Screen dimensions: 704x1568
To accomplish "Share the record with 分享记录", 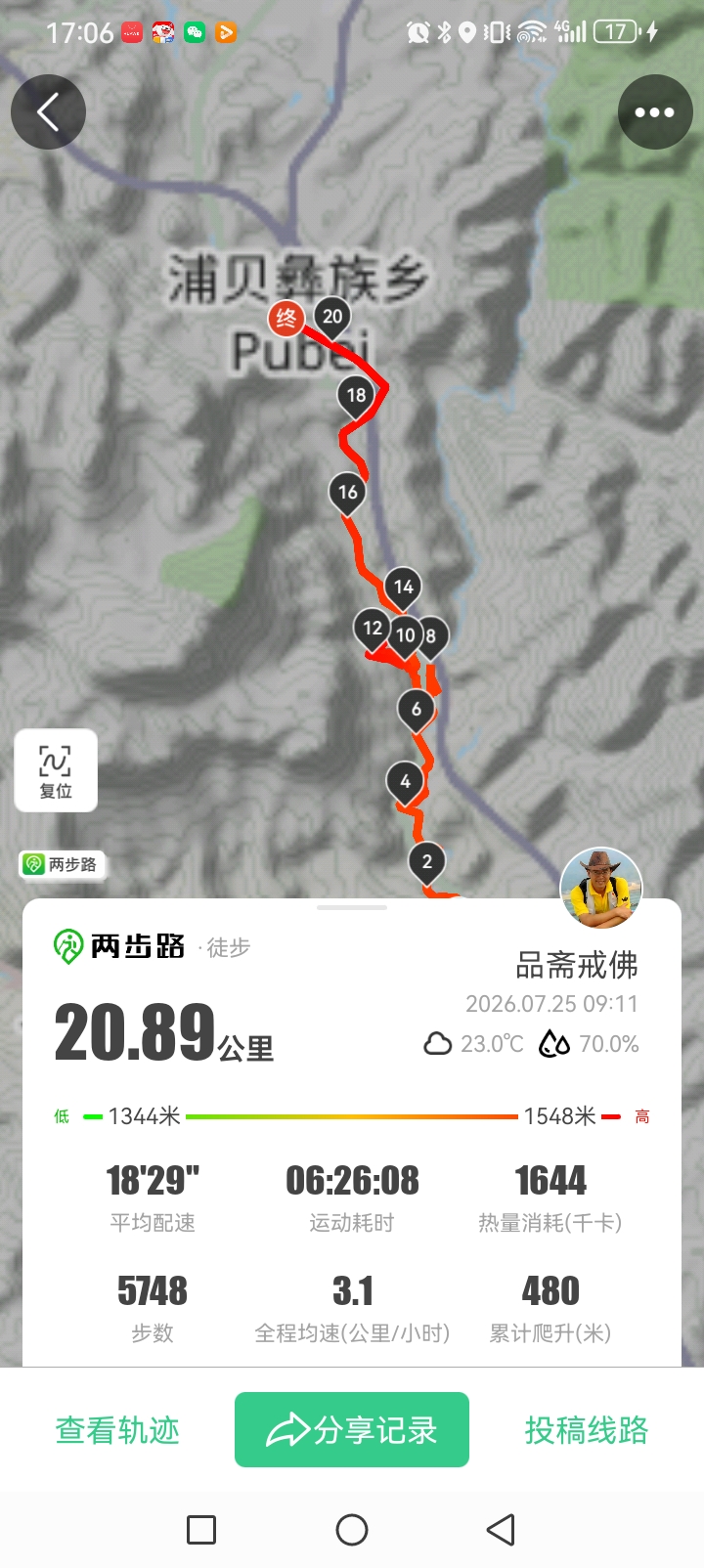I will click(352, 1430).
